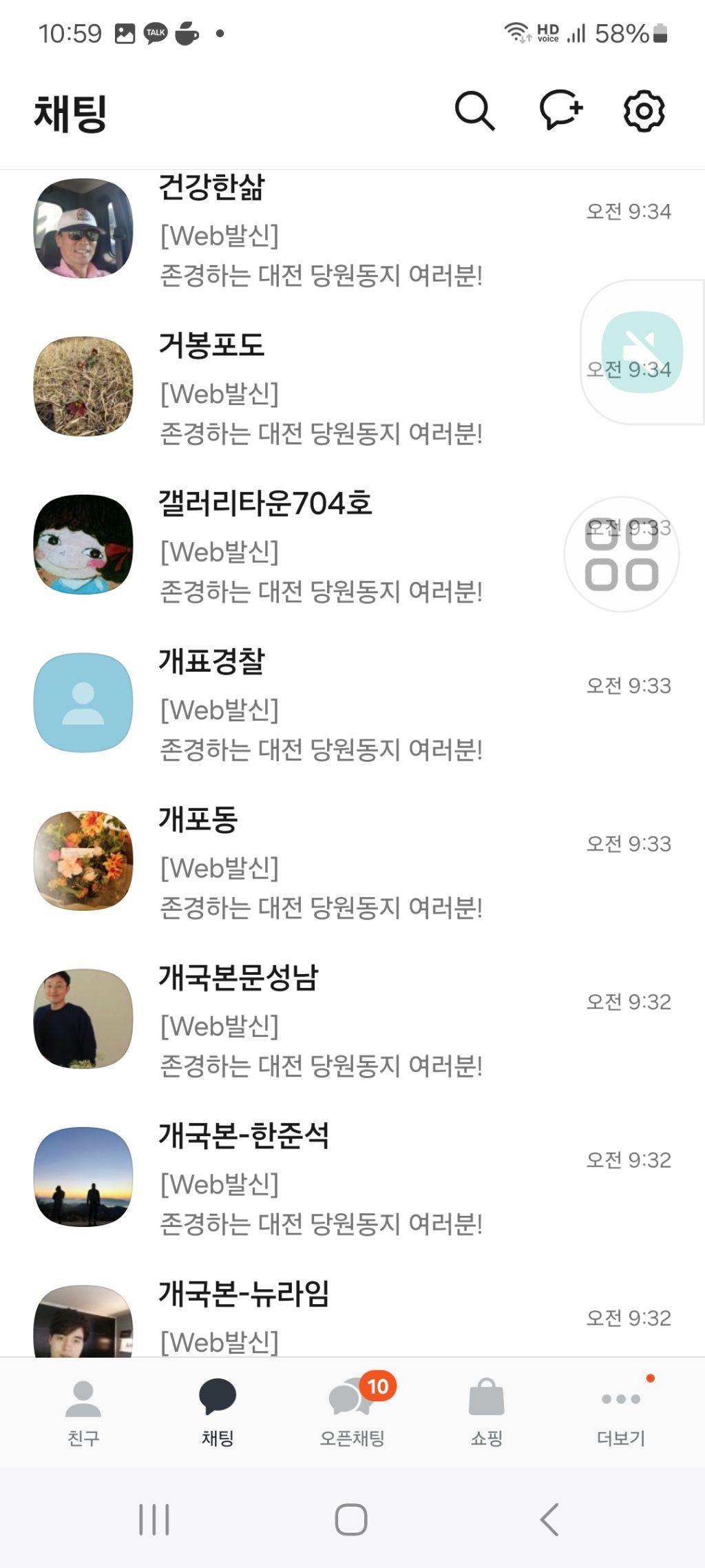Tap the floating screen recorder button
705x1568 pixels.
tap(642, 352)
